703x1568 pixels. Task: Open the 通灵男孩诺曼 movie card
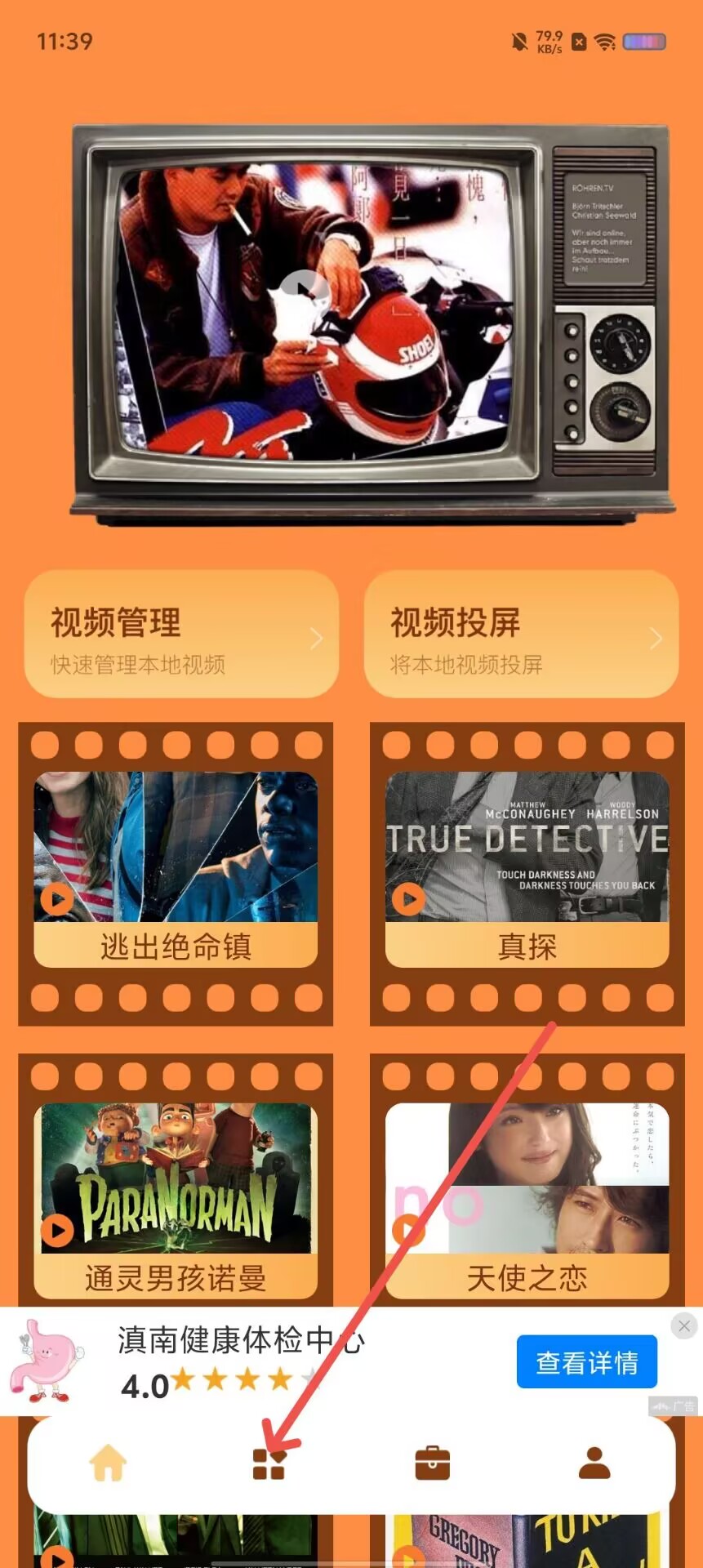pyautogui.click(x=176, y=1199)
